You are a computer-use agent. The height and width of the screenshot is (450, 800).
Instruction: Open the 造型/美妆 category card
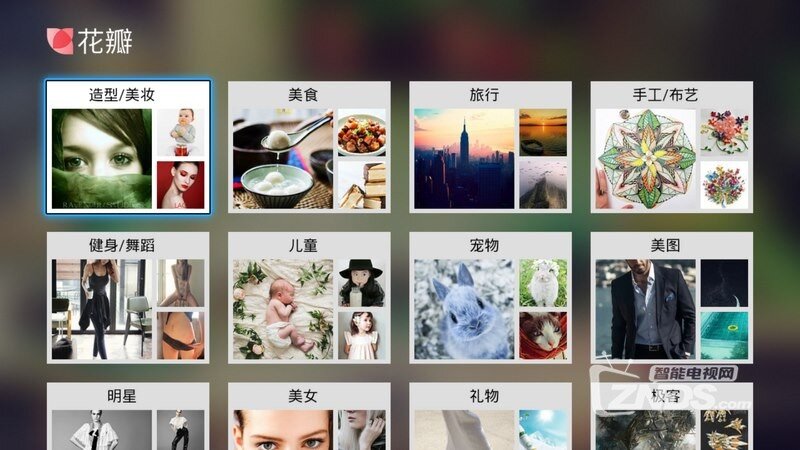pyautogui.click(x=128, y=147)
